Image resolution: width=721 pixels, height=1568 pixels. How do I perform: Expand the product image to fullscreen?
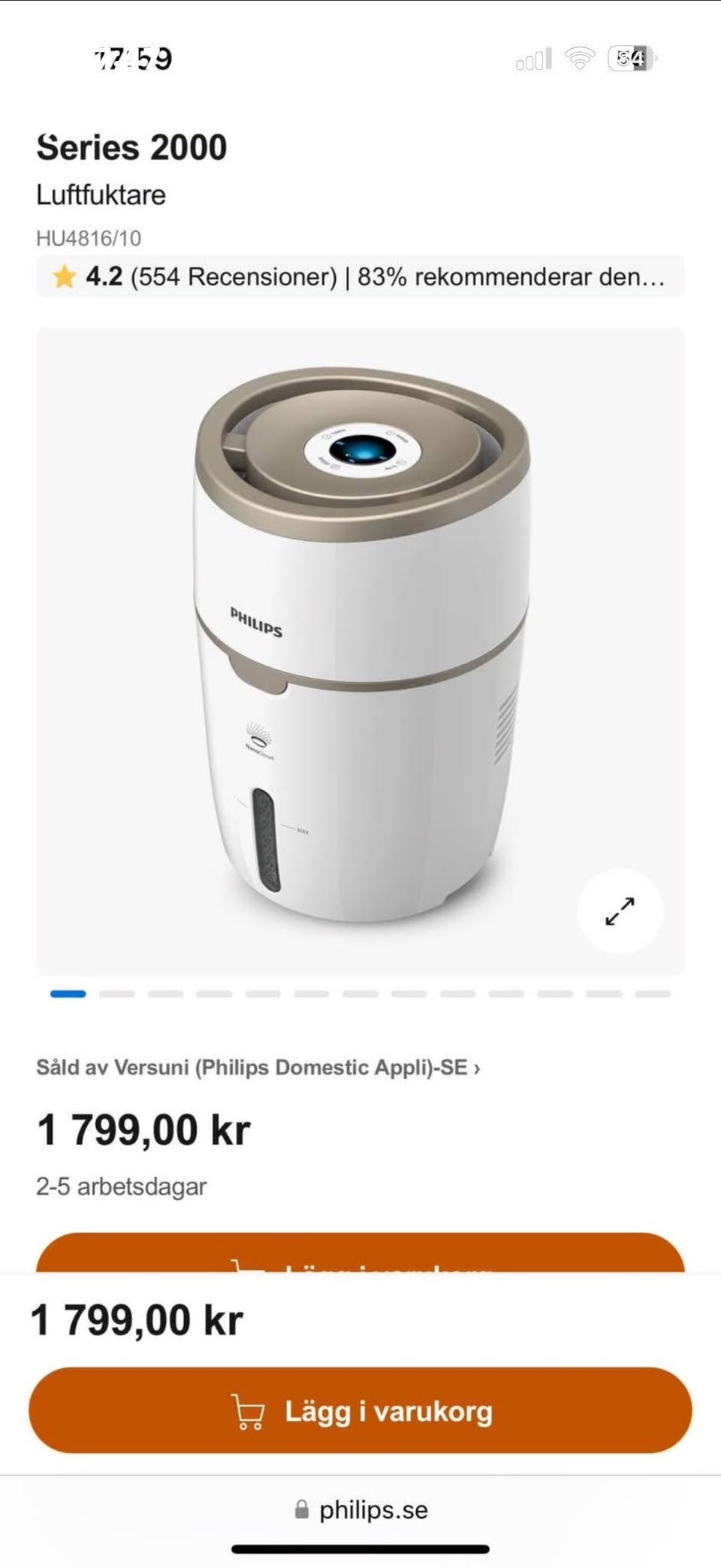(620, 911)
